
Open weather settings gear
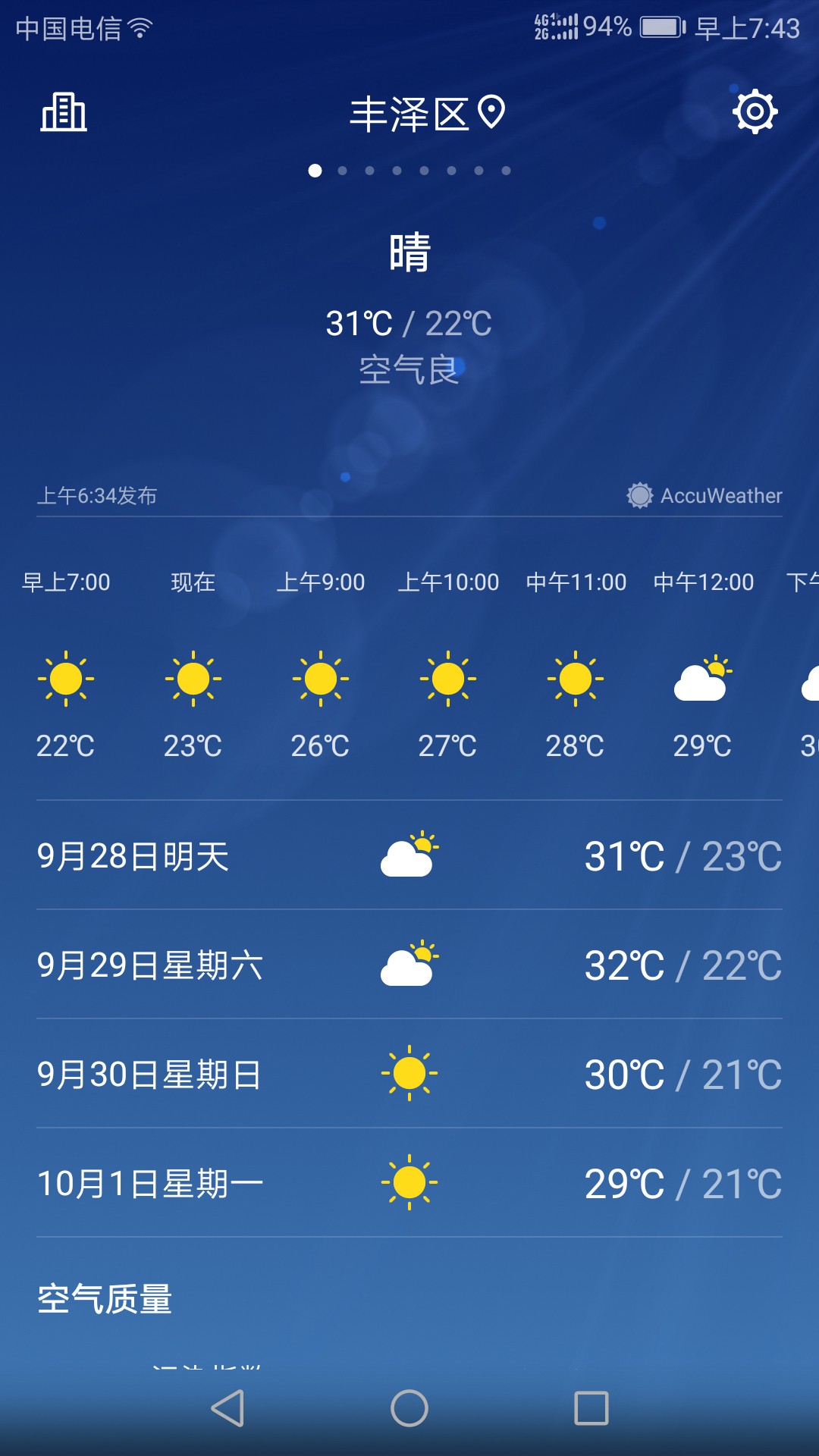coord(755,112)
